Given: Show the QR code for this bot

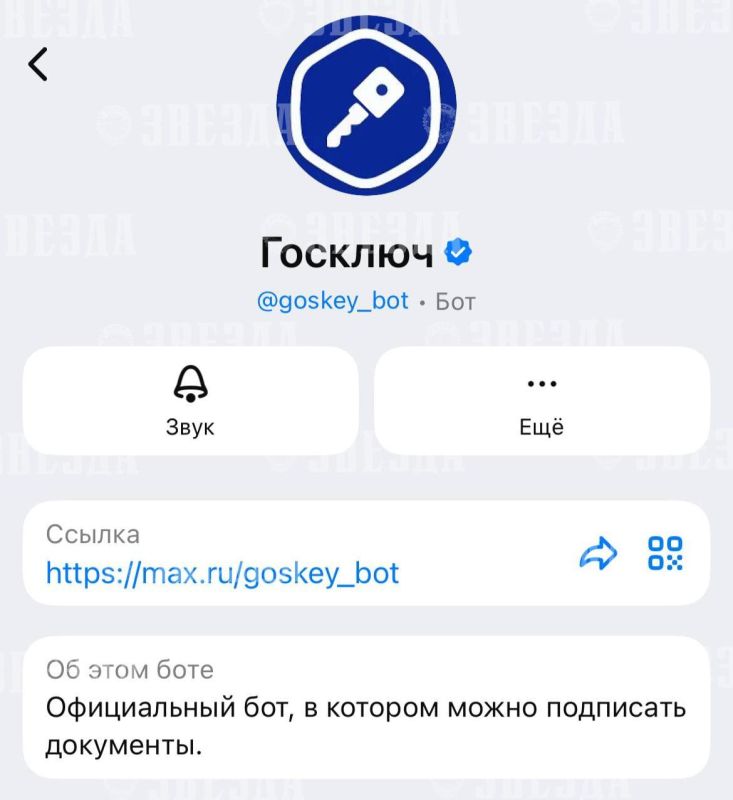Looking at the screenshot, I should [665, 553].
